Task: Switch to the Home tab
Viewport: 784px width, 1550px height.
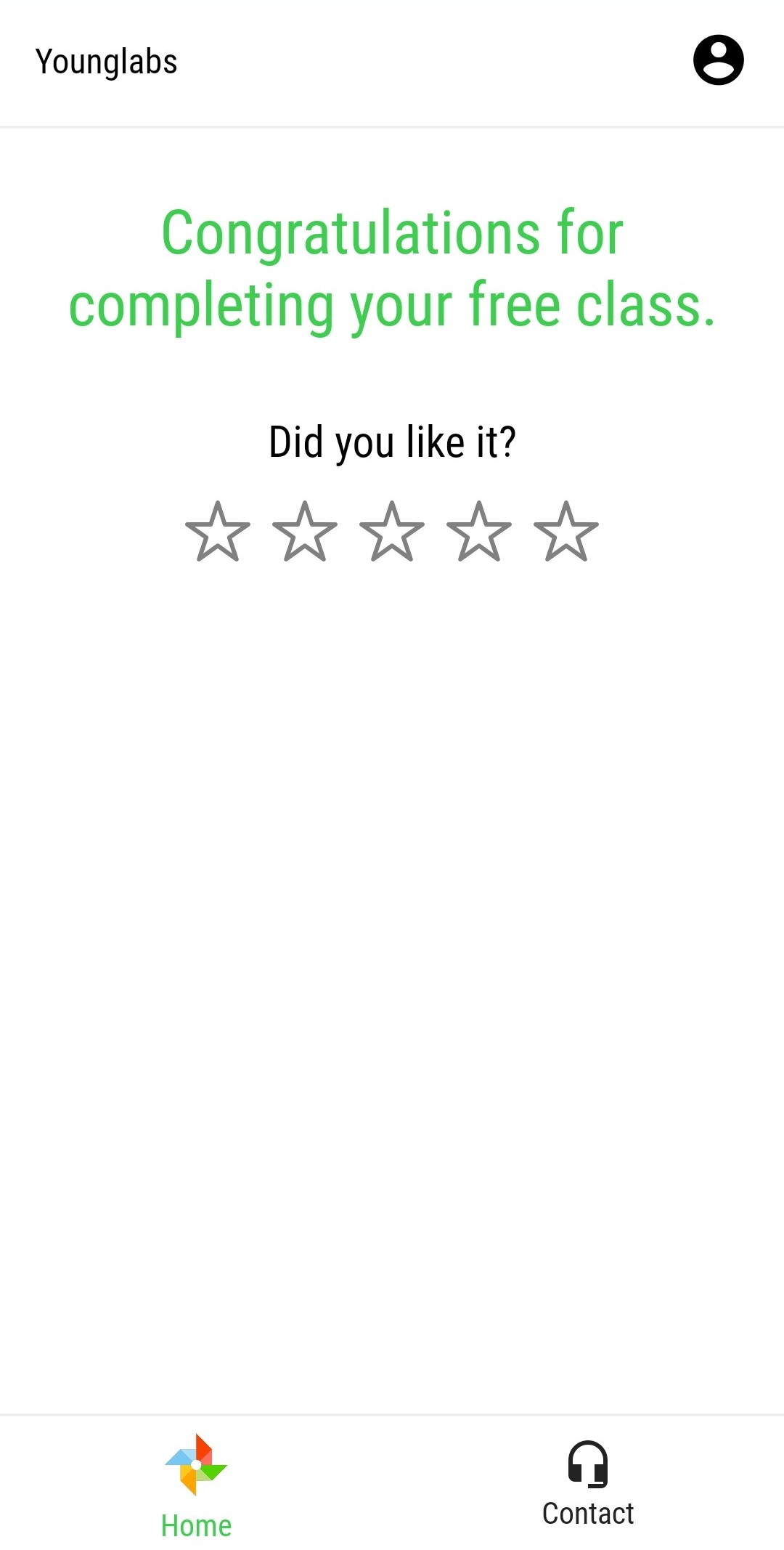Action: (196, 1485)
